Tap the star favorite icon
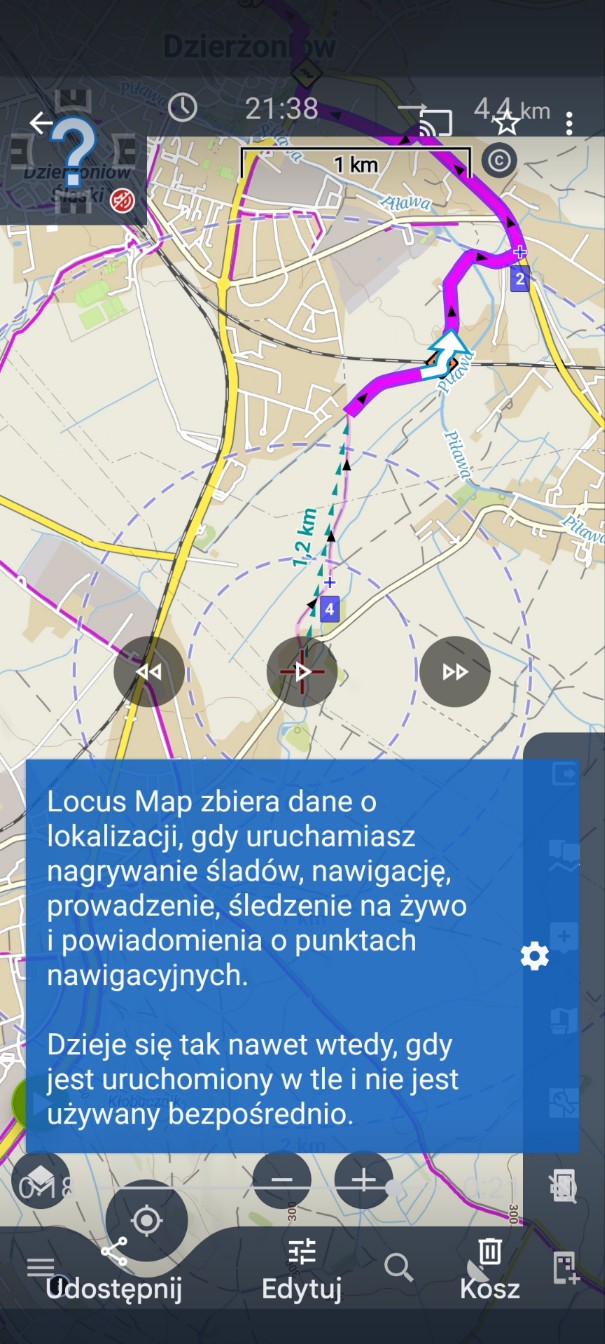 click(x=506, y=123)
